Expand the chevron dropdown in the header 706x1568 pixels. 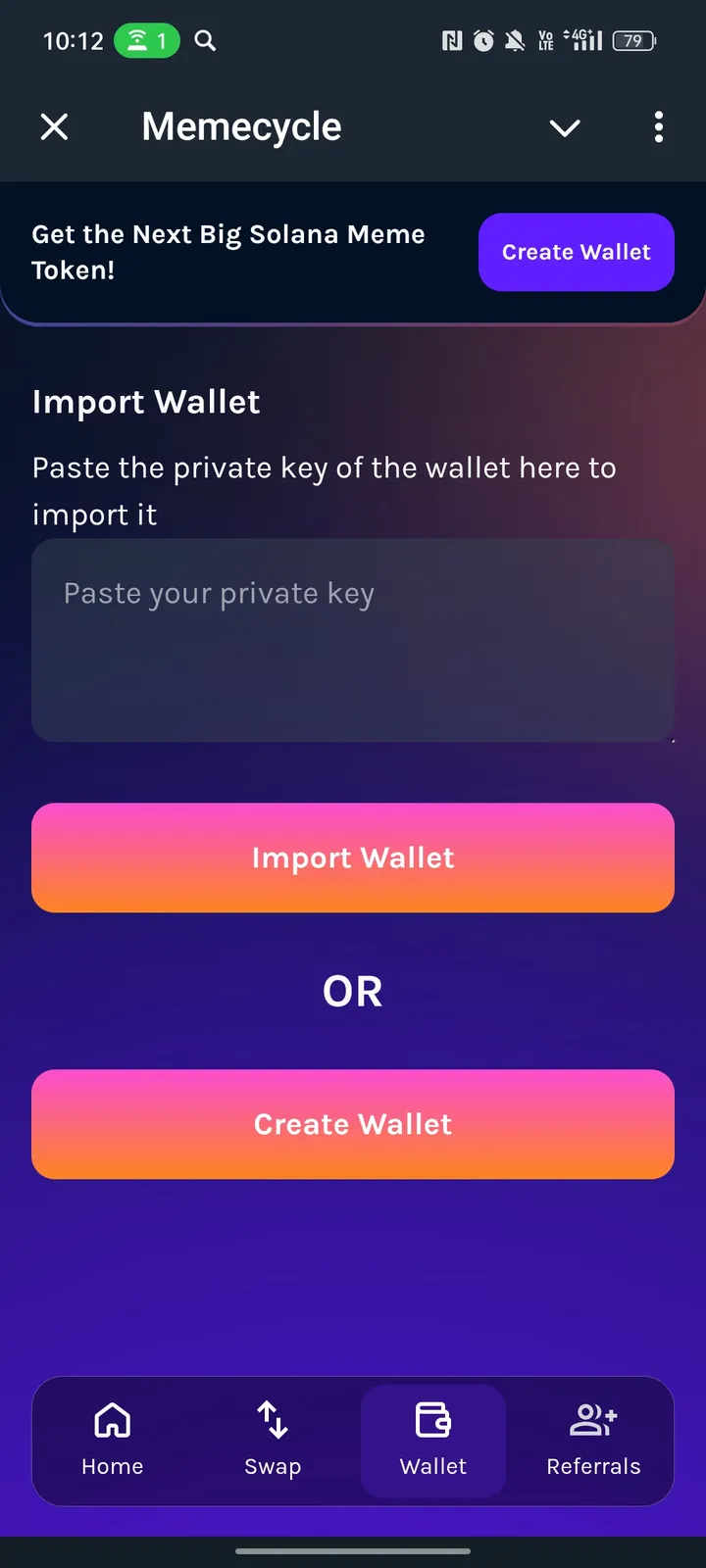click(565, 127)
